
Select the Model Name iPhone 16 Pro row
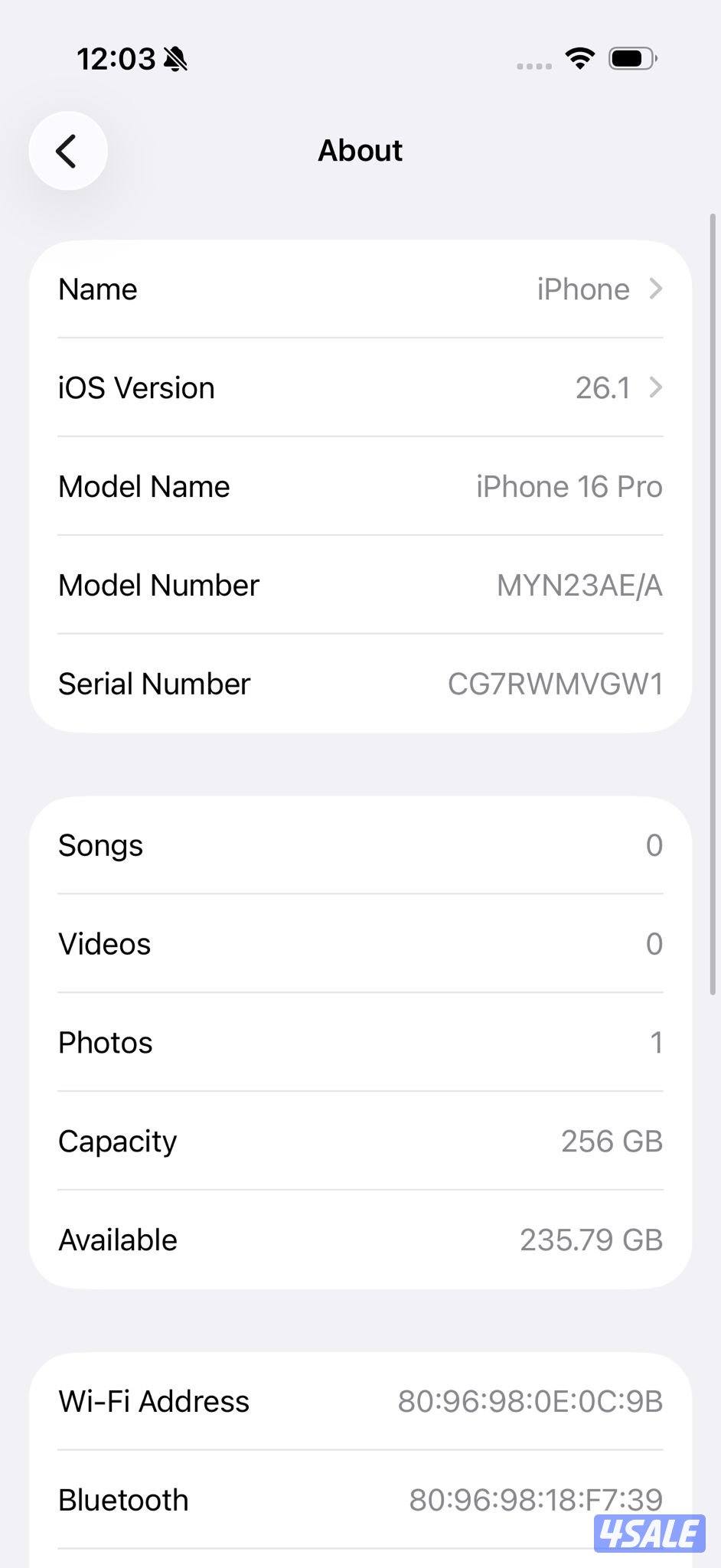pyautogui.click(x=360, y=486)
